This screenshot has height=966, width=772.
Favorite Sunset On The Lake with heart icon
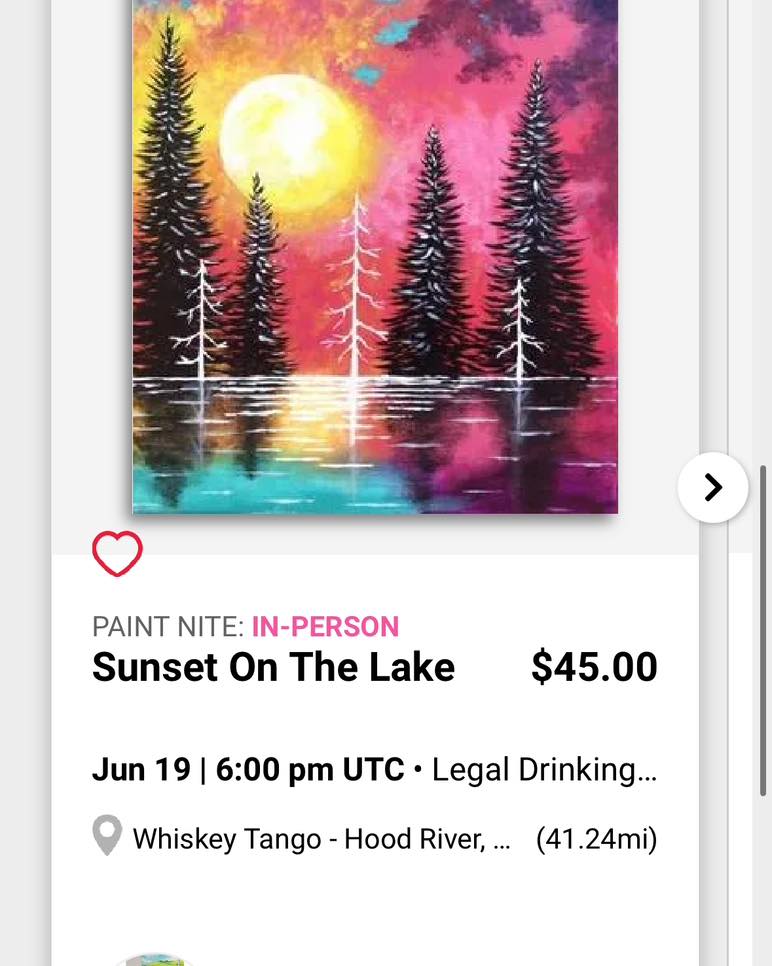coord(118,553)
